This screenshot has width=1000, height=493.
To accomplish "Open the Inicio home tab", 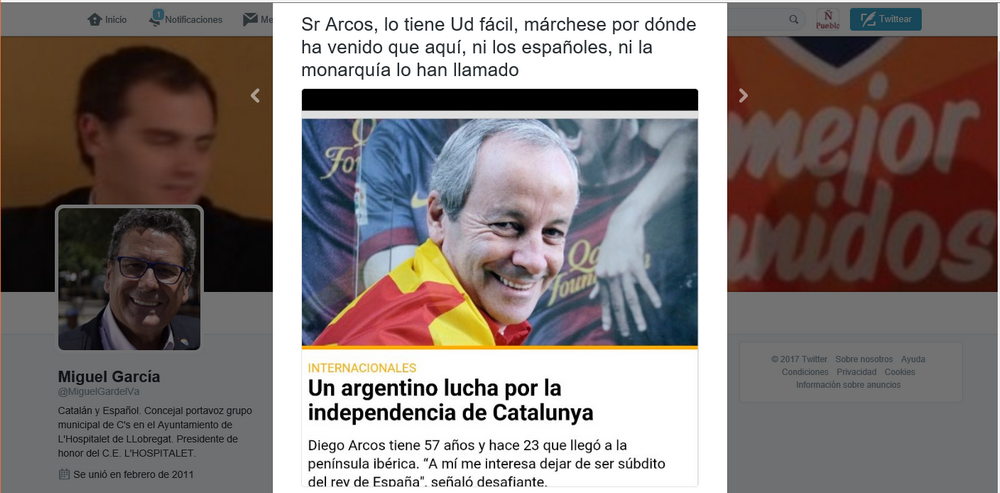I will [108, 19].
